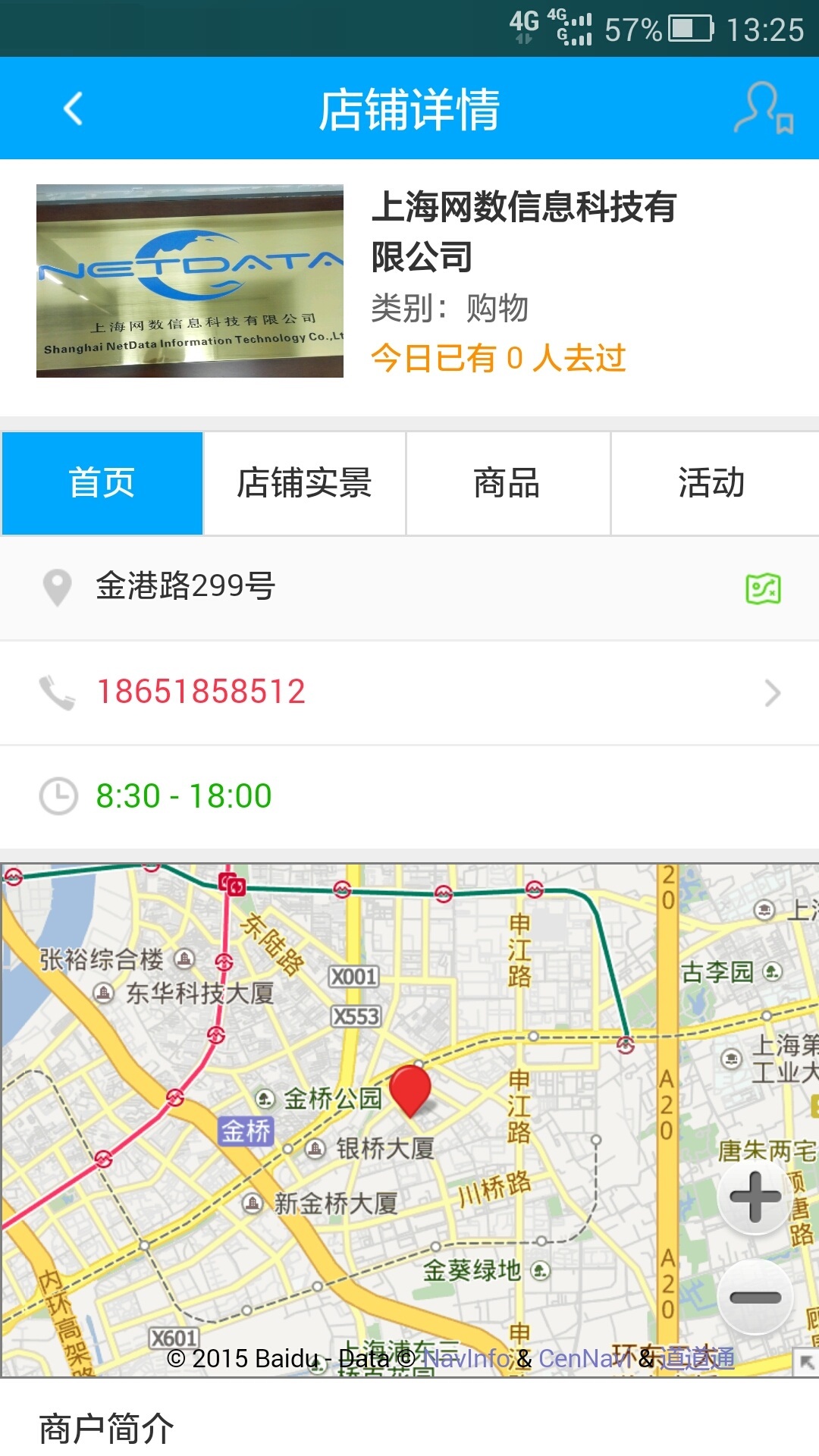Open the NETDATA shop photo thumbnail
The height and width of the screenshot is (1456, 819).
click(190, 281)
